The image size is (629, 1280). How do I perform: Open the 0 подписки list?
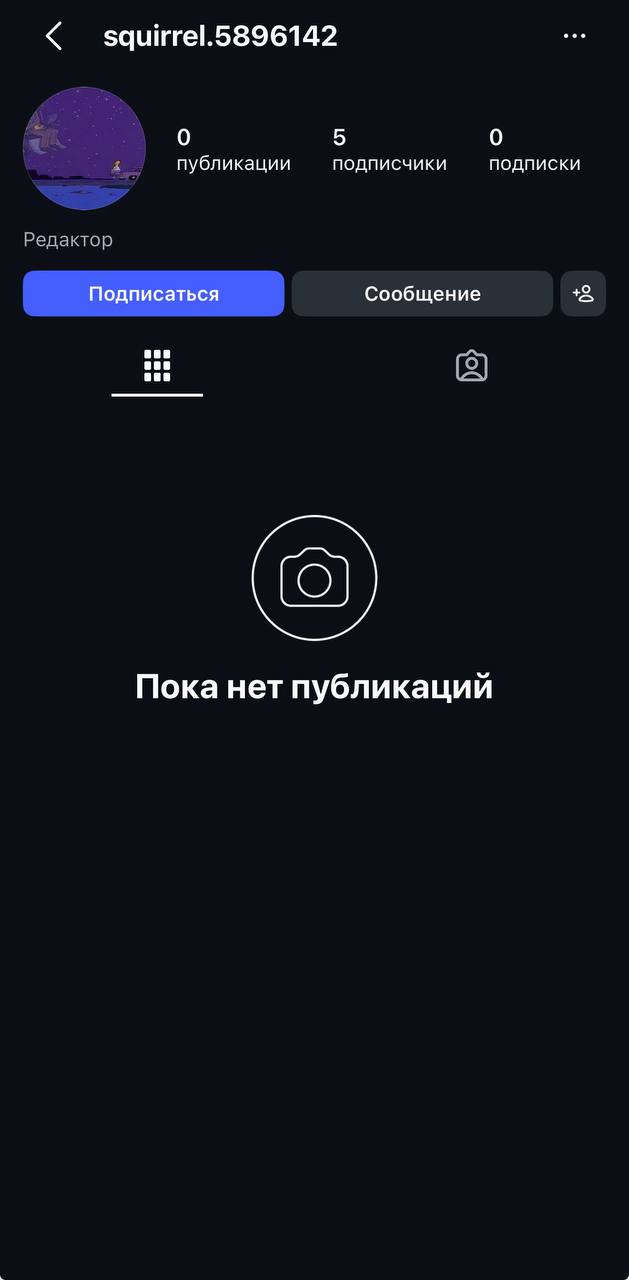click(534, 150)
